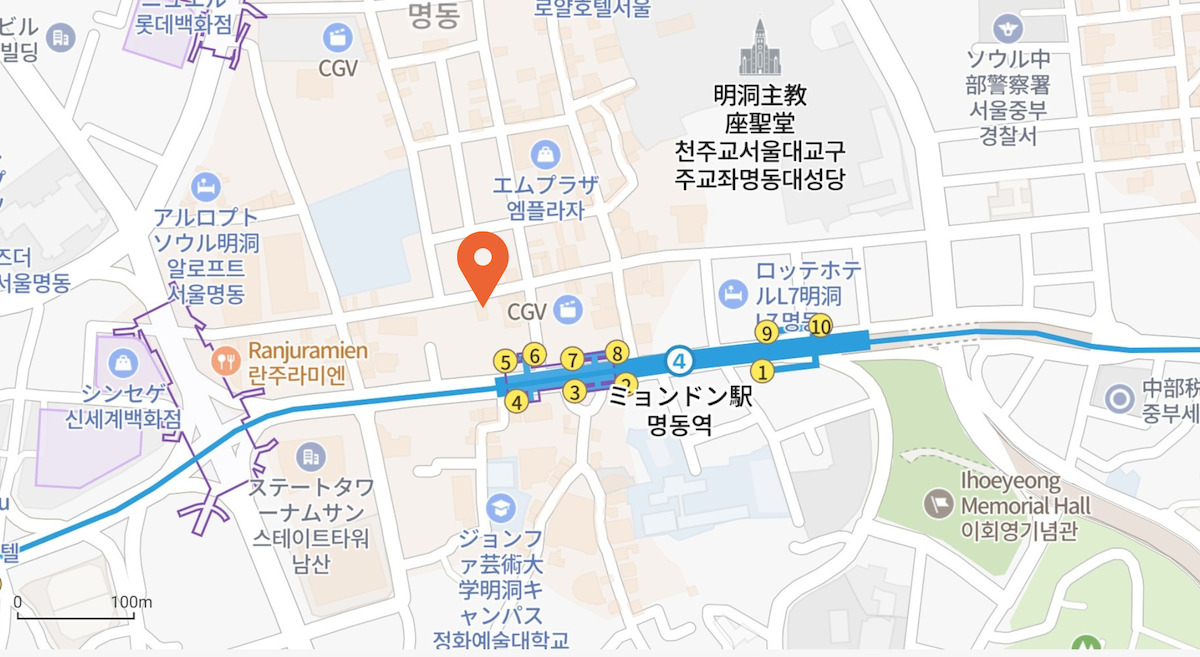Open the 明洞主教座聖堂 cathedral marker
1200x657 pixels.
[760, 48]
